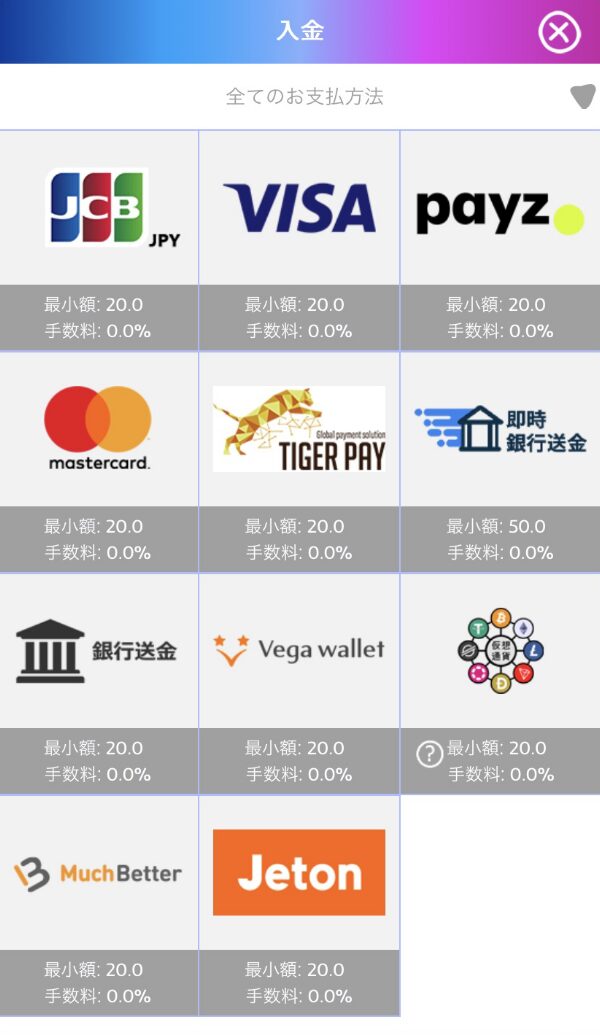Open the TIGER PAY option
The width and height of the screenshot is (600, 1035).
299,430
